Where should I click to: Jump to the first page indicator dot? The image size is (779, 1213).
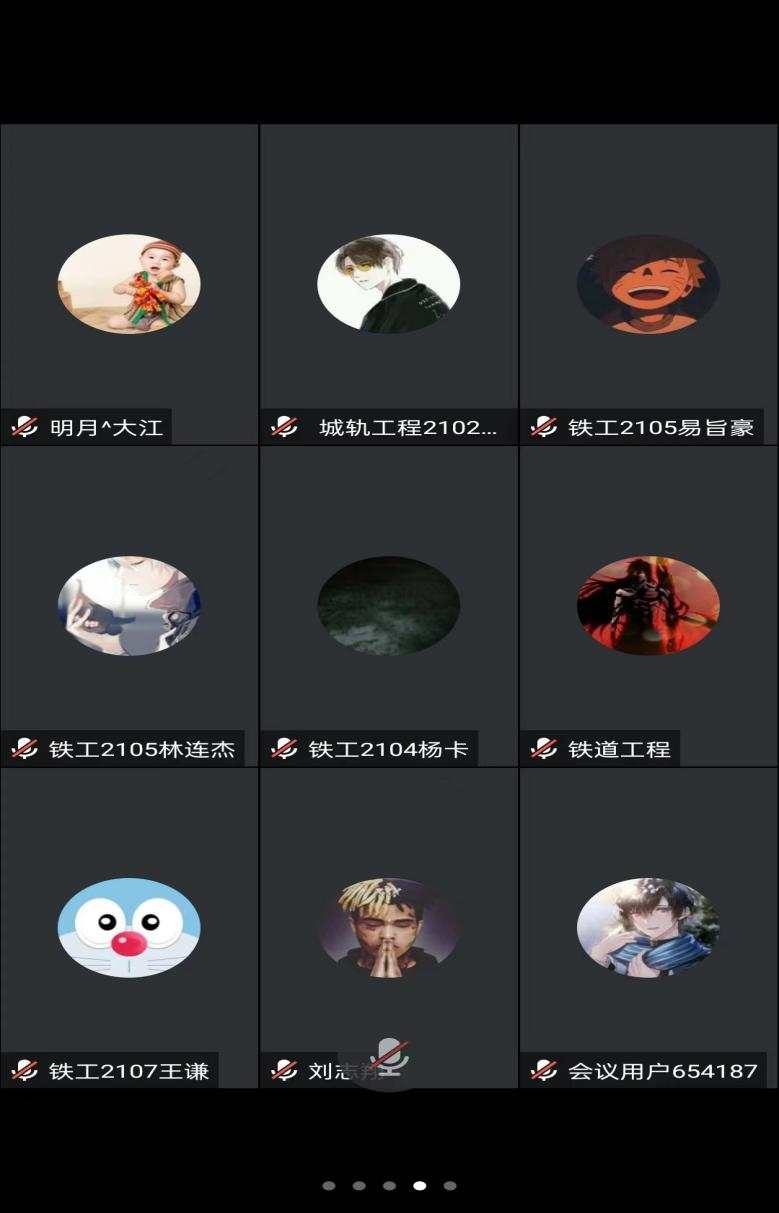point(328,1186)
